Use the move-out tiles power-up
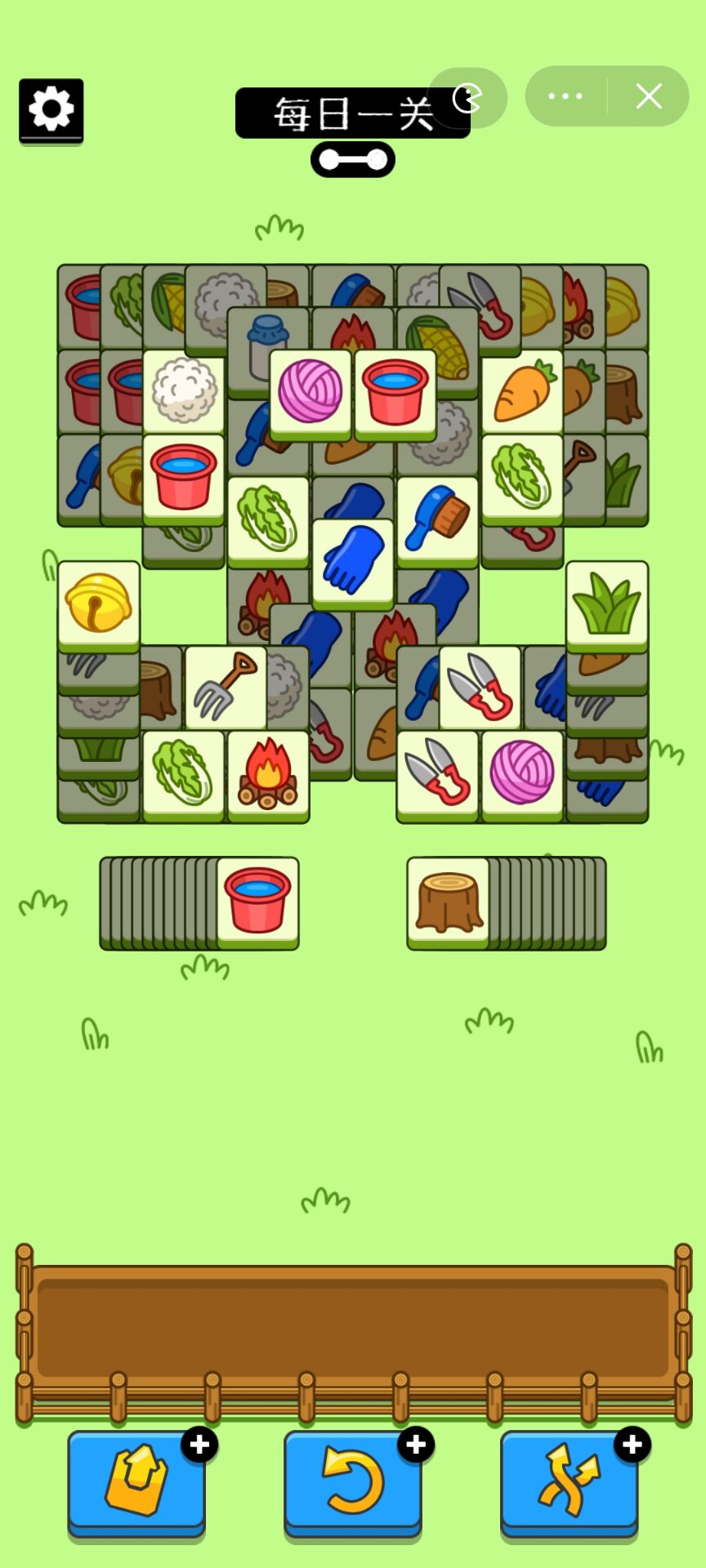The image size is (706, 1568). 136,1480
